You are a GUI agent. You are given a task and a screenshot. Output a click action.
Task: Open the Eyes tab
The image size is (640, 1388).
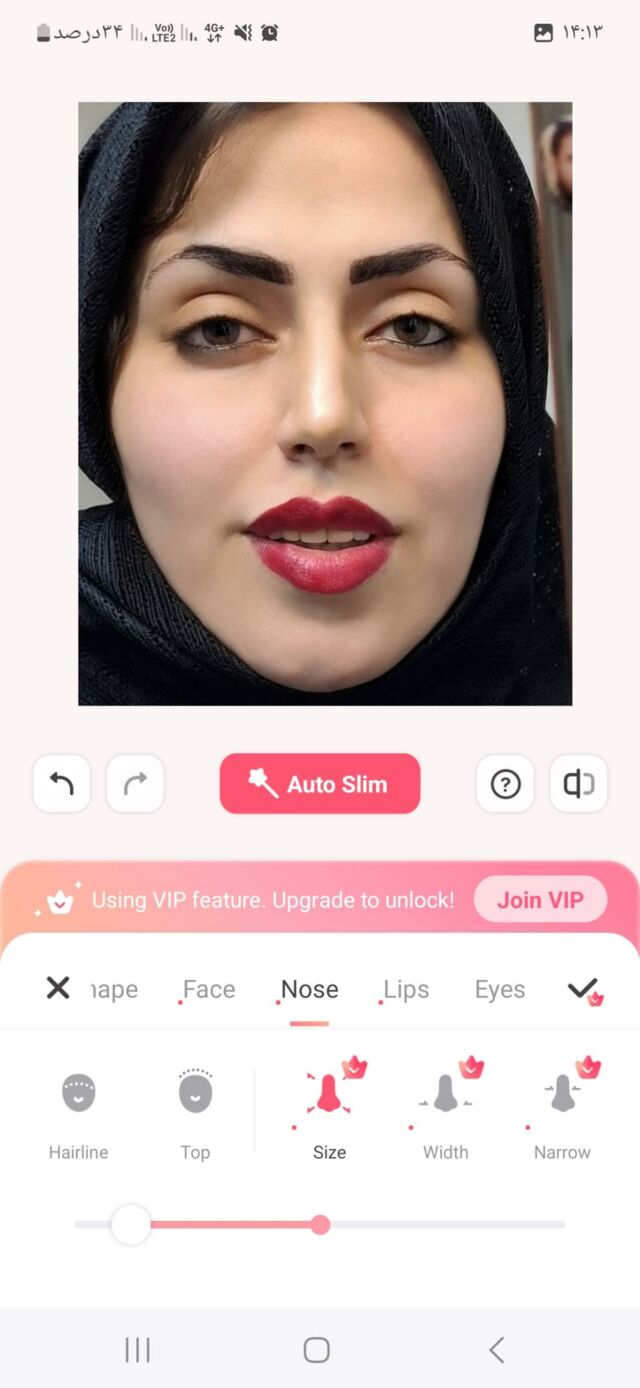[499, 989]
